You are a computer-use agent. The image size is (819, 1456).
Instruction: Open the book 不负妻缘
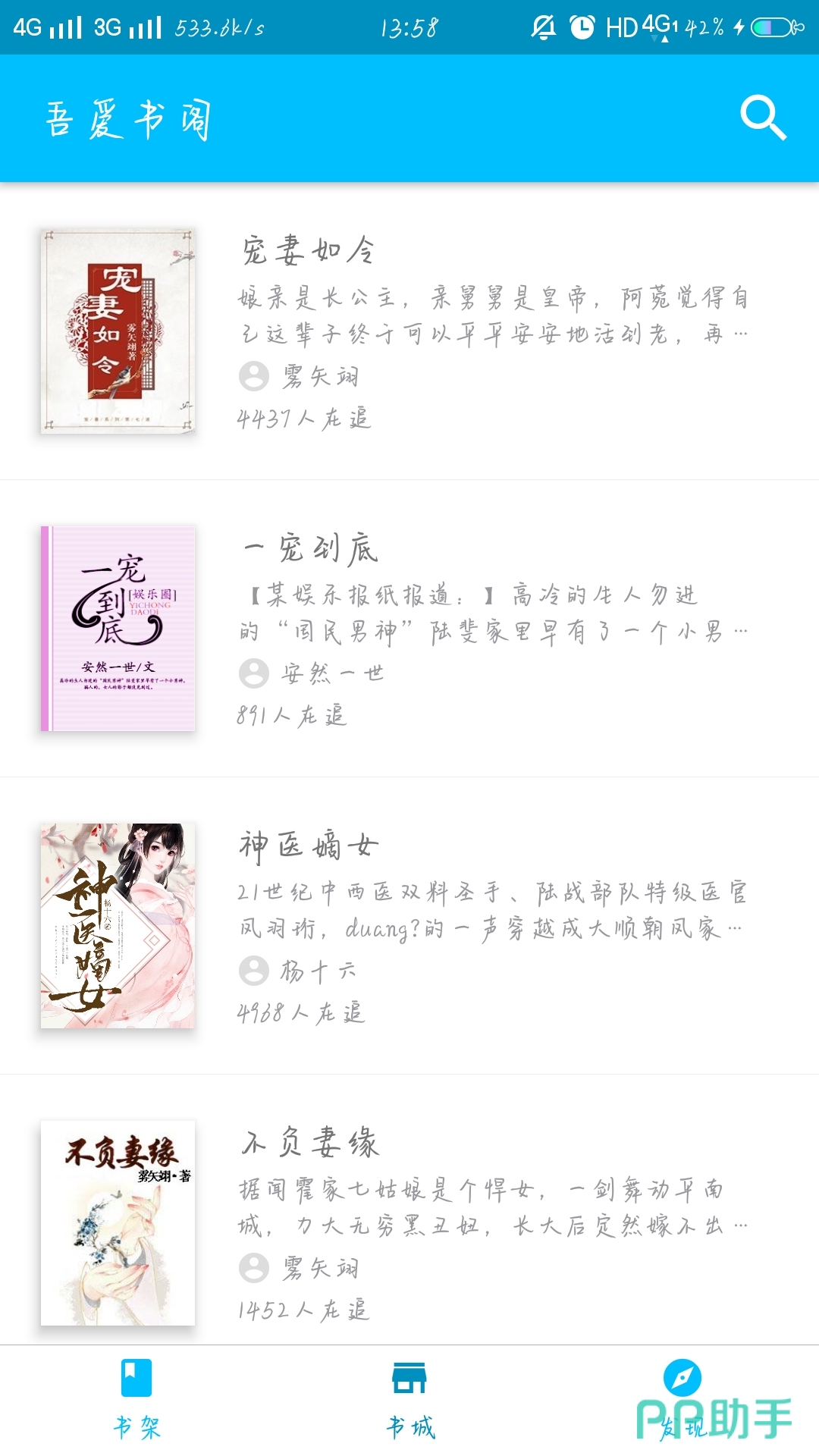tap(409, 1222)
